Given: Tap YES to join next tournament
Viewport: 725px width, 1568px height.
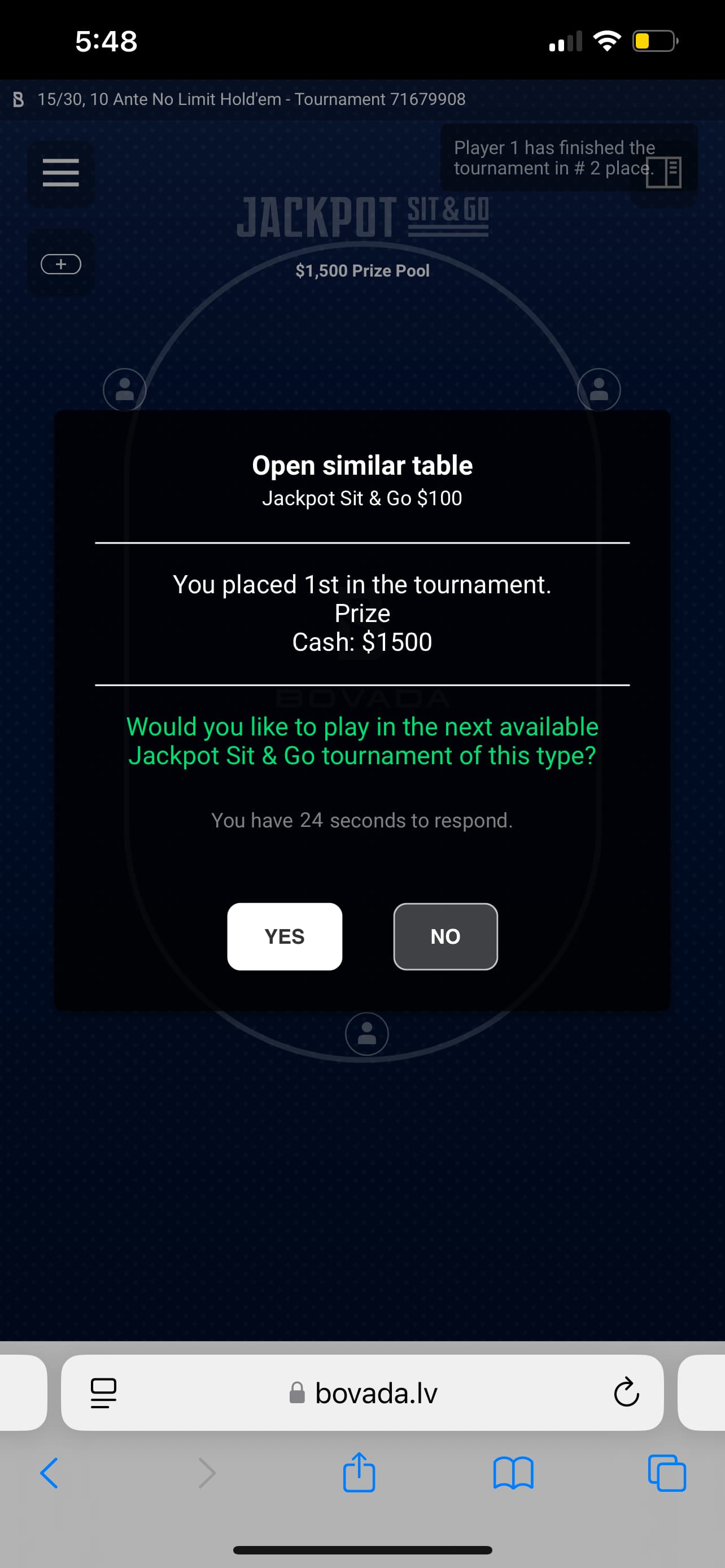Looking at the screenshot, I should click(x=284, y=936).
